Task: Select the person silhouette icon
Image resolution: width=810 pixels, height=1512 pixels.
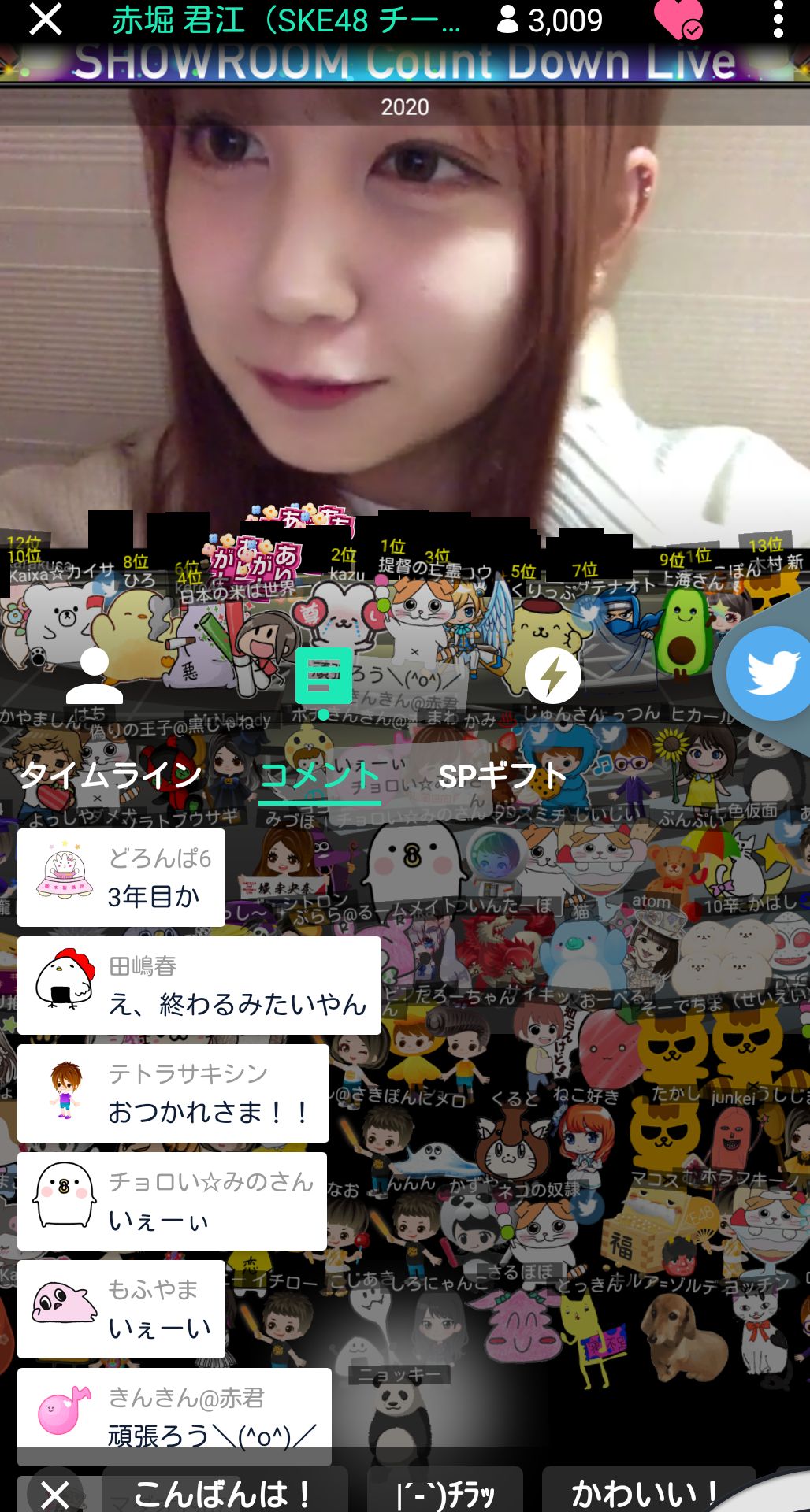Action: click(x=94, y=675)
